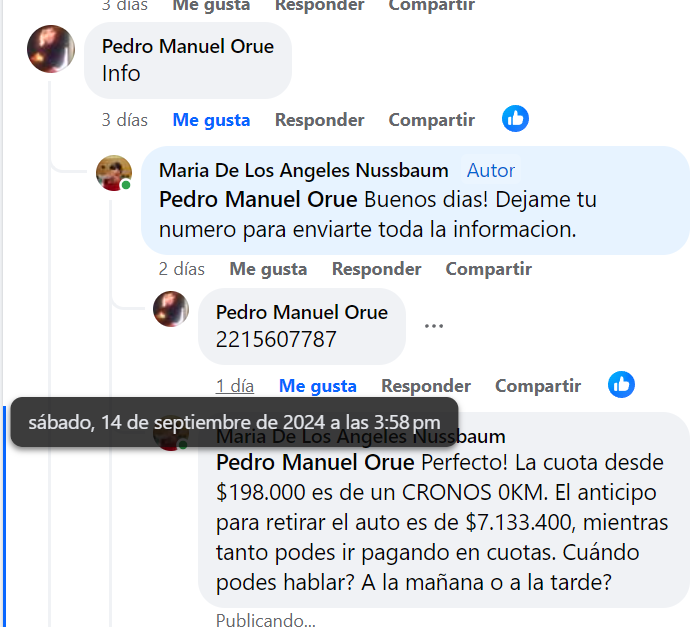The image size is (697, 627).
Task: Reply to Pedro's 'Info' comment
Action: (x=319, y=120)
